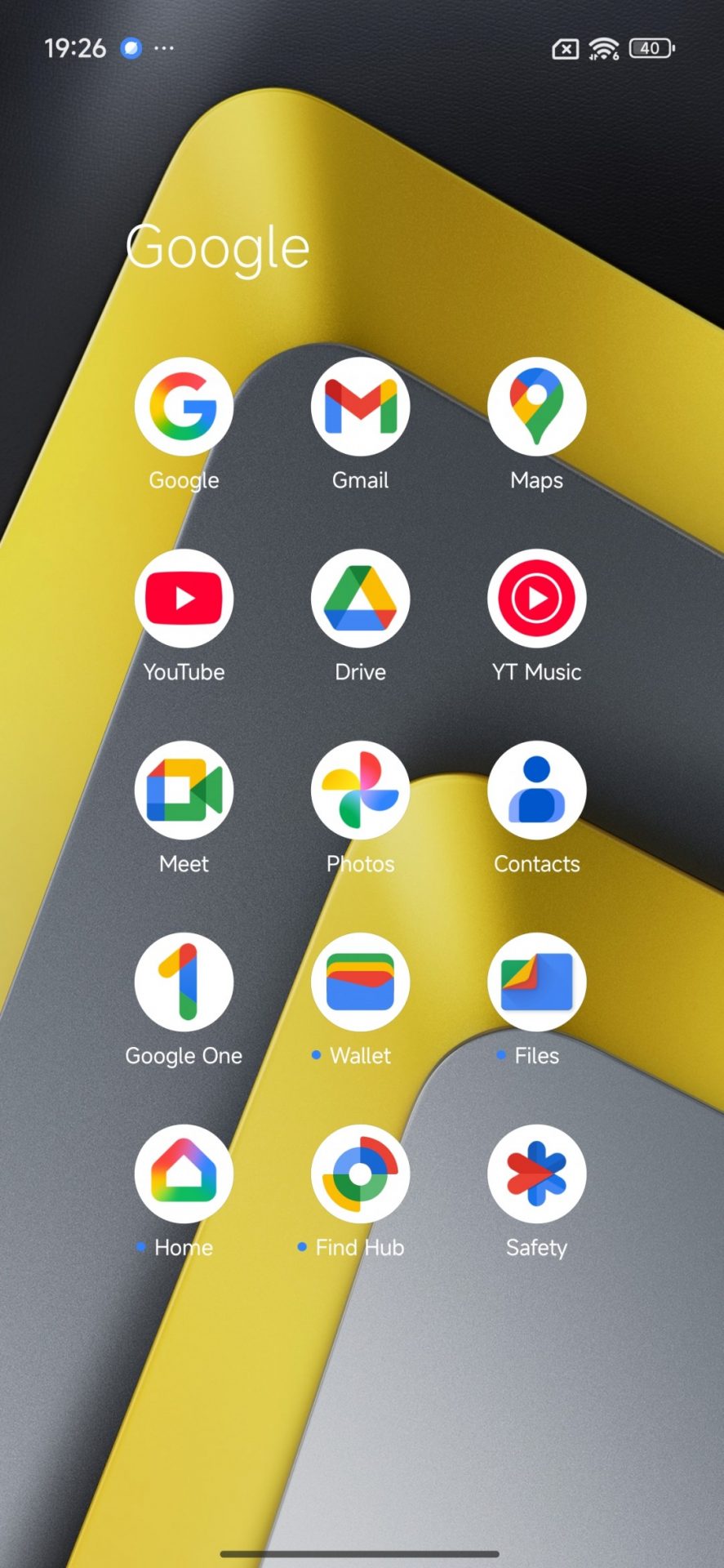Open Google Drive
Screen dimensions: 724x1568
click(360, 598)
